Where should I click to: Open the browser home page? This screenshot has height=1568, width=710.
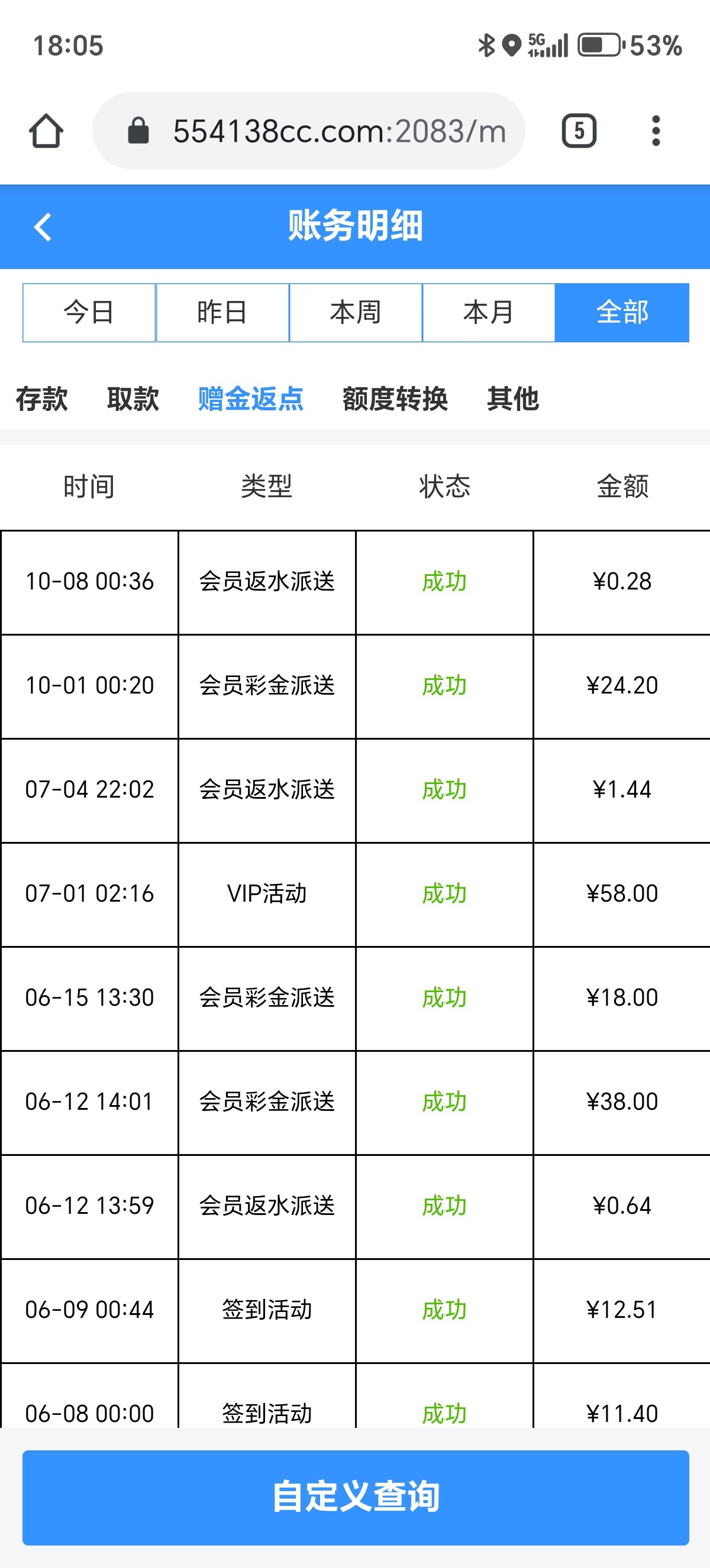tap(46, 131)
